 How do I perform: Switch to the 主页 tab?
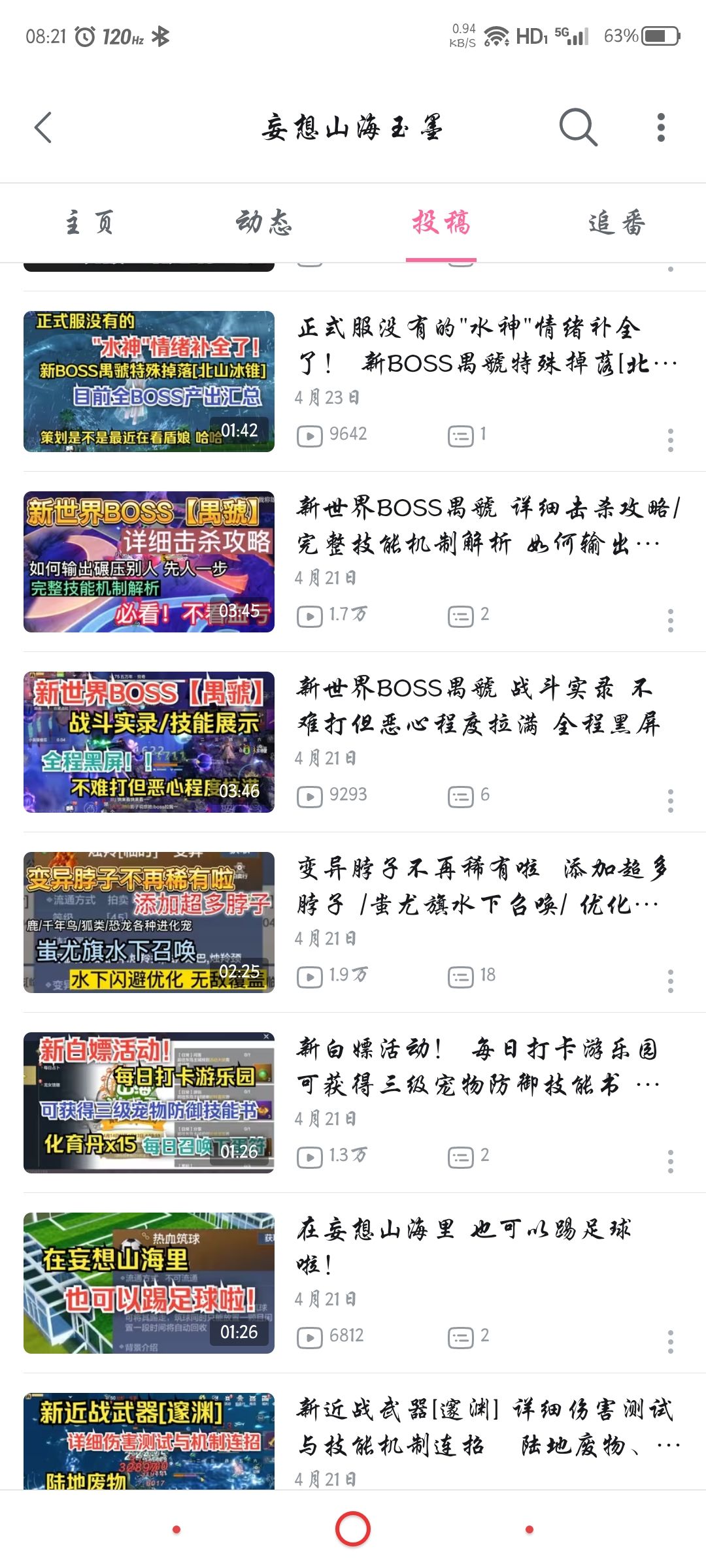[89, 222]
